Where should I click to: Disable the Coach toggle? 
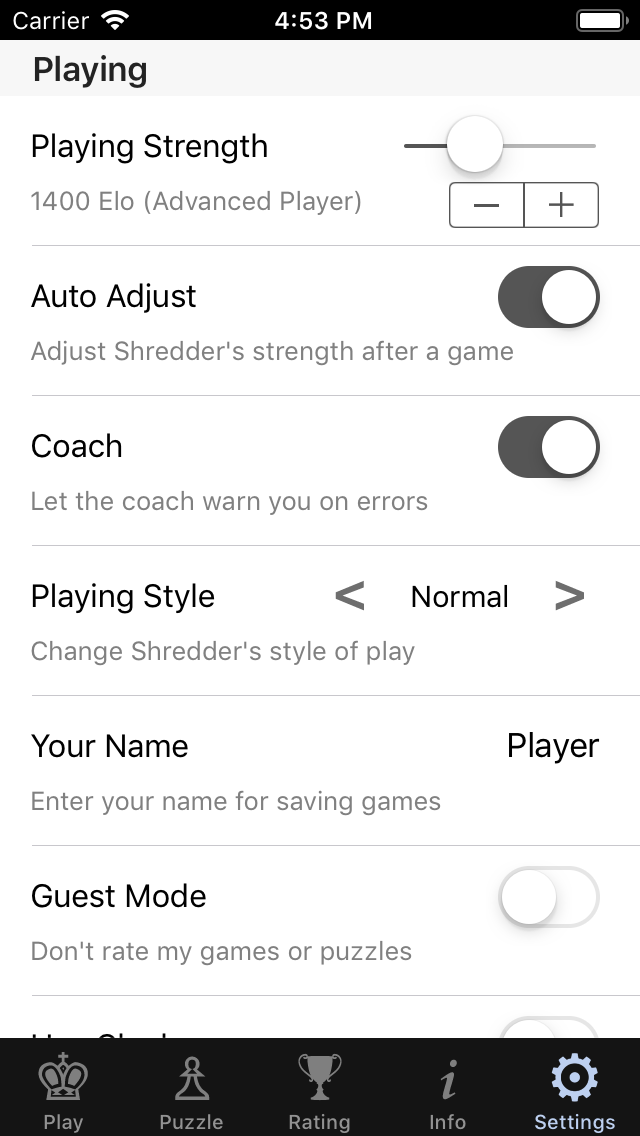(549, 447)
